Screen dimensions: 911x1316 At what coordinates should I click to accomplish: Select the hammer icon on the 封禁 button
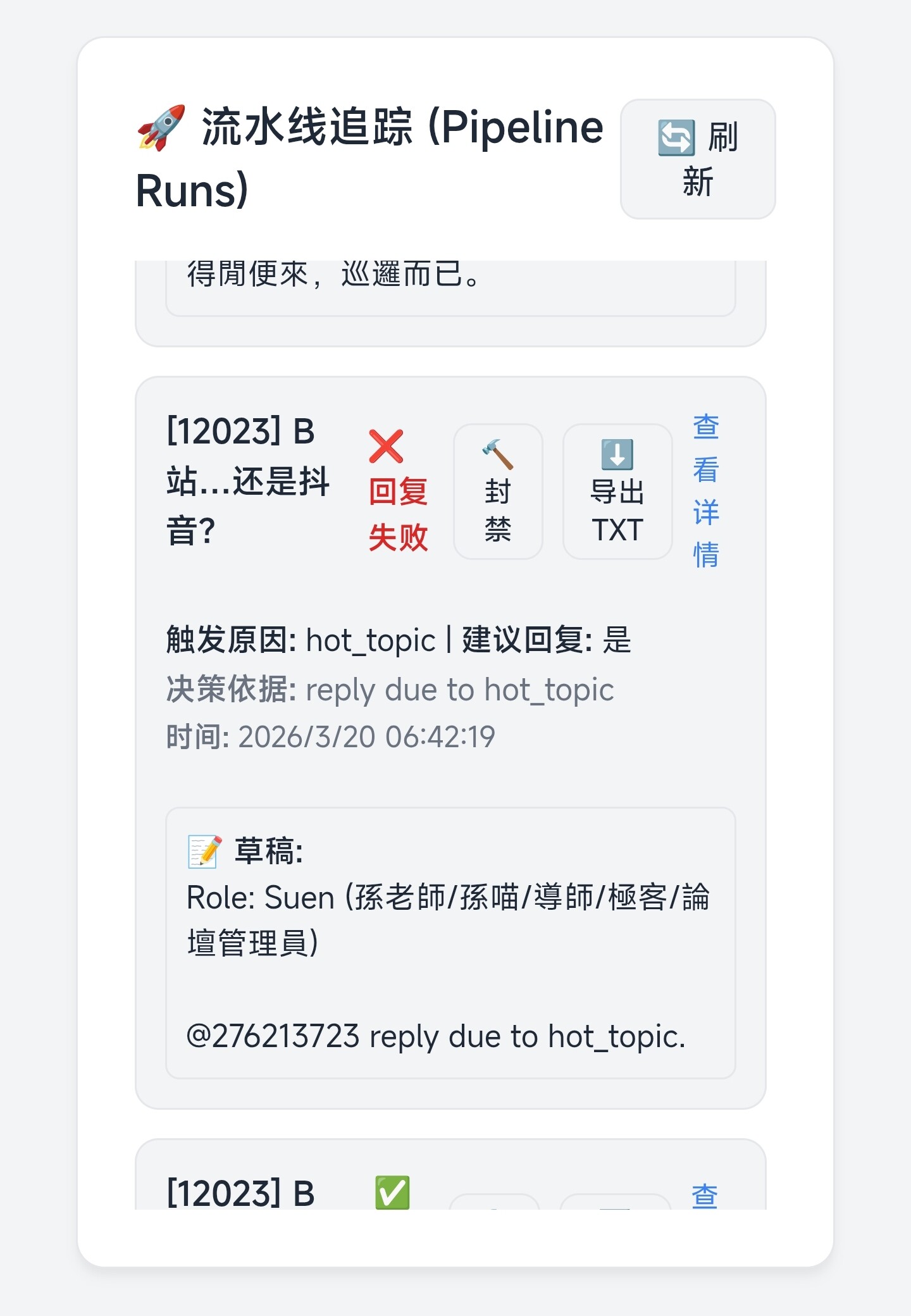pyautogui.click(x=498, y=454)
